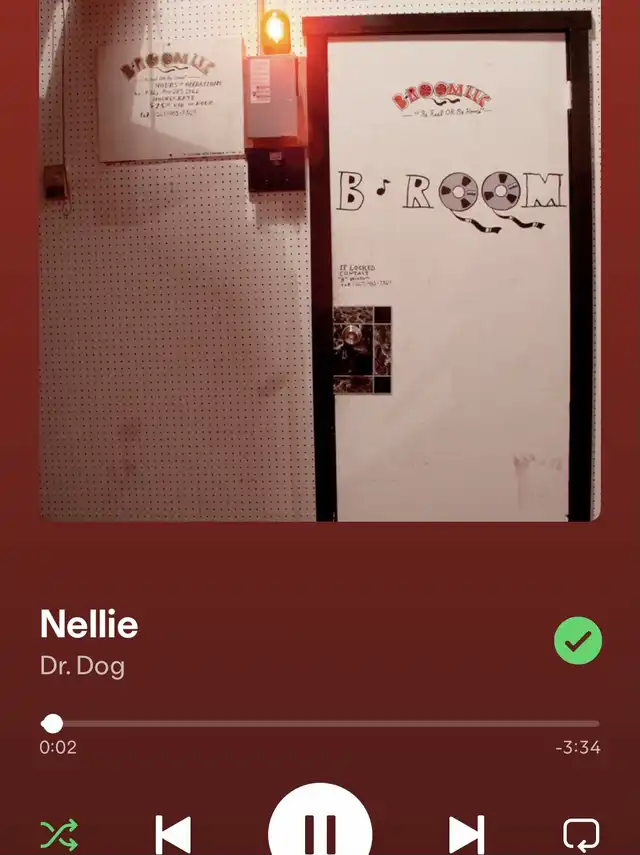Screen dimensions: 640x855
Task: Tap the album cover artwork
Action: point(320,260)
